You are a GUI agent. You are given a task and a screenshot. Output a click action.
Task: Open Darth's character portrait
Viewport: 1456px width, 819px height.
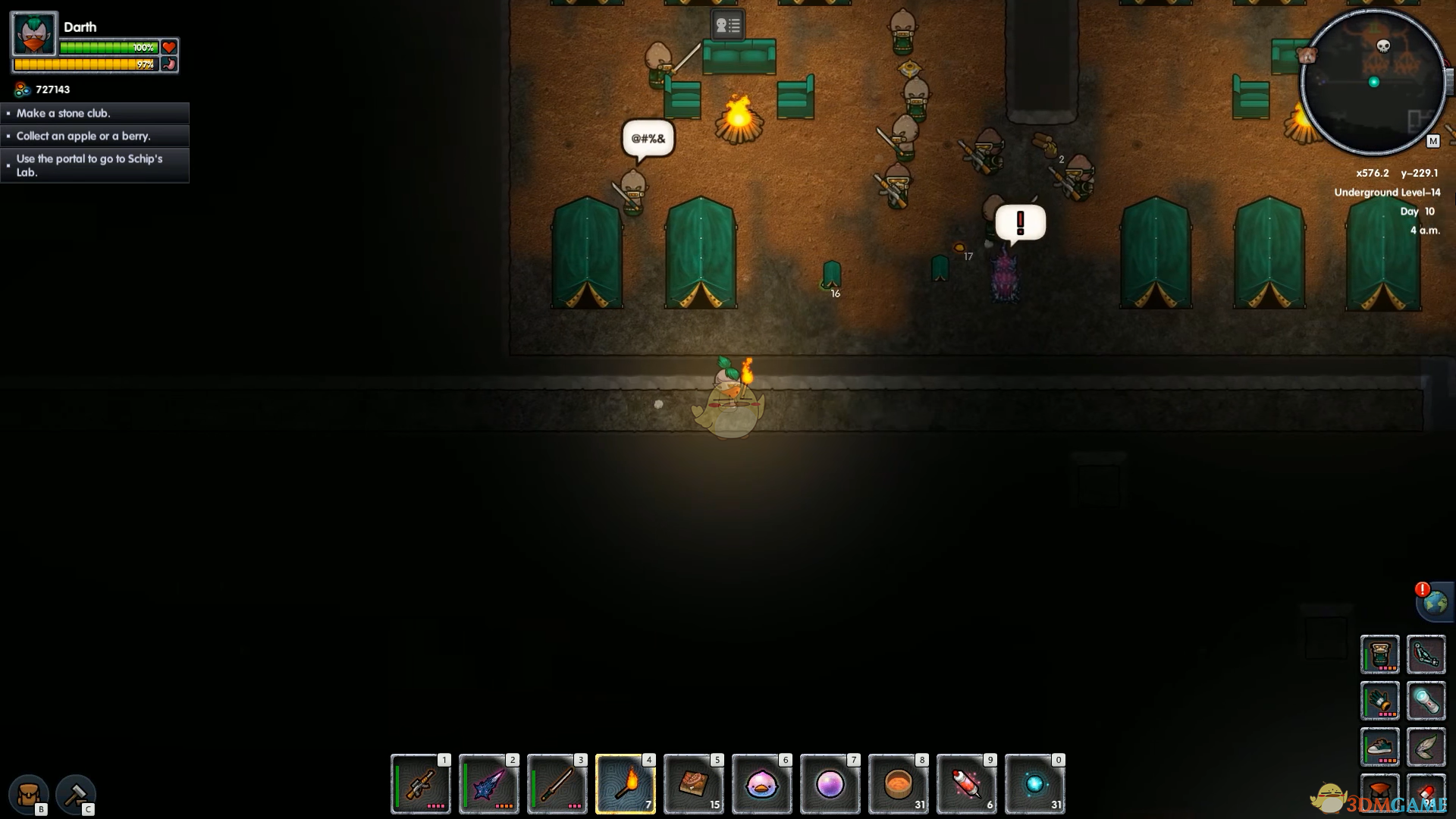click(x=34, y=34)
